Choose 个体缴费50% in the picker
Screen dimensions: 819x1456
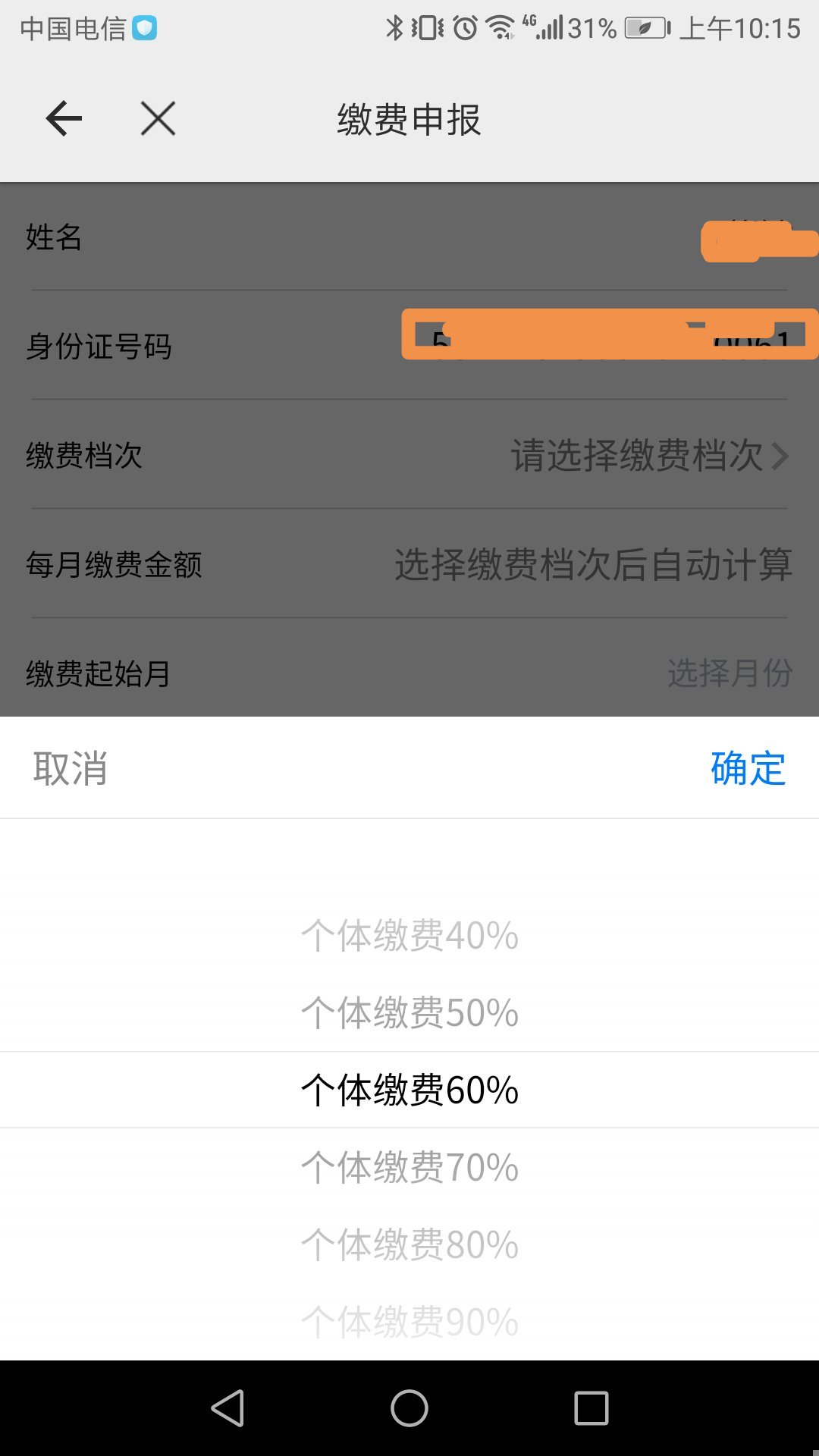[x=409, y=1013]
